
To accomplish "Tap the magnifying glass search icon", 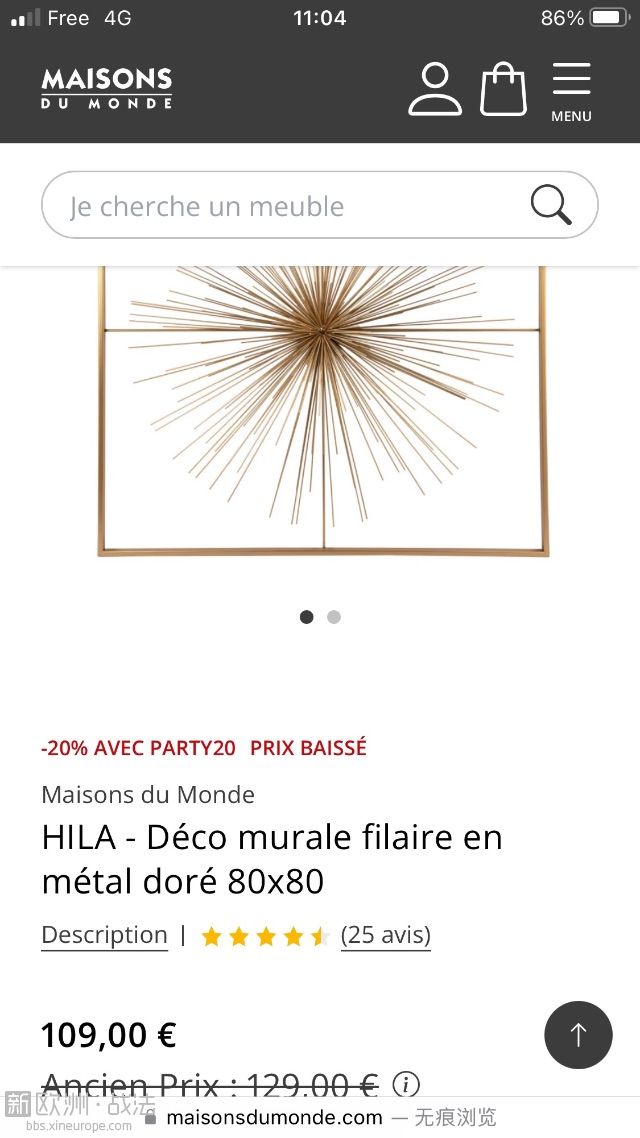I will pyautogui.click(x=550, y=205).
